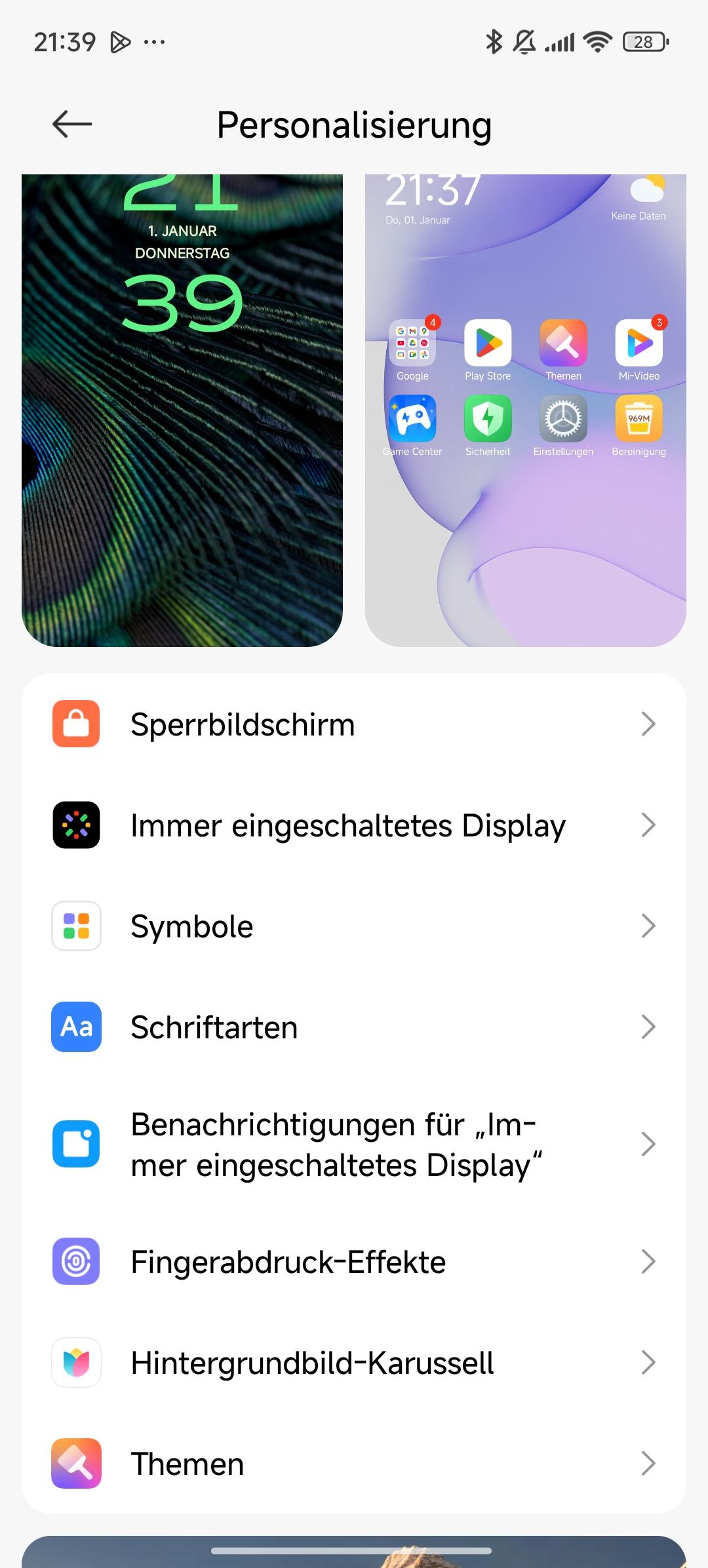Select the Symbole option

354,926
